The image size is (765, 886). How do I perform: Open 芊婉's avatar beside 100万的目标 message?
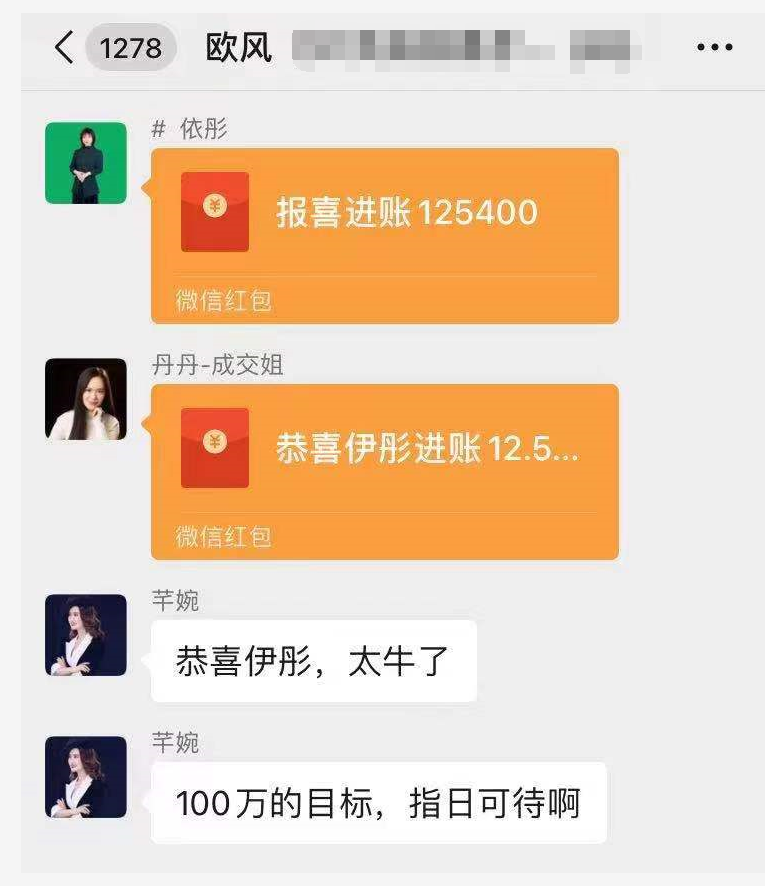coord(86,777)
